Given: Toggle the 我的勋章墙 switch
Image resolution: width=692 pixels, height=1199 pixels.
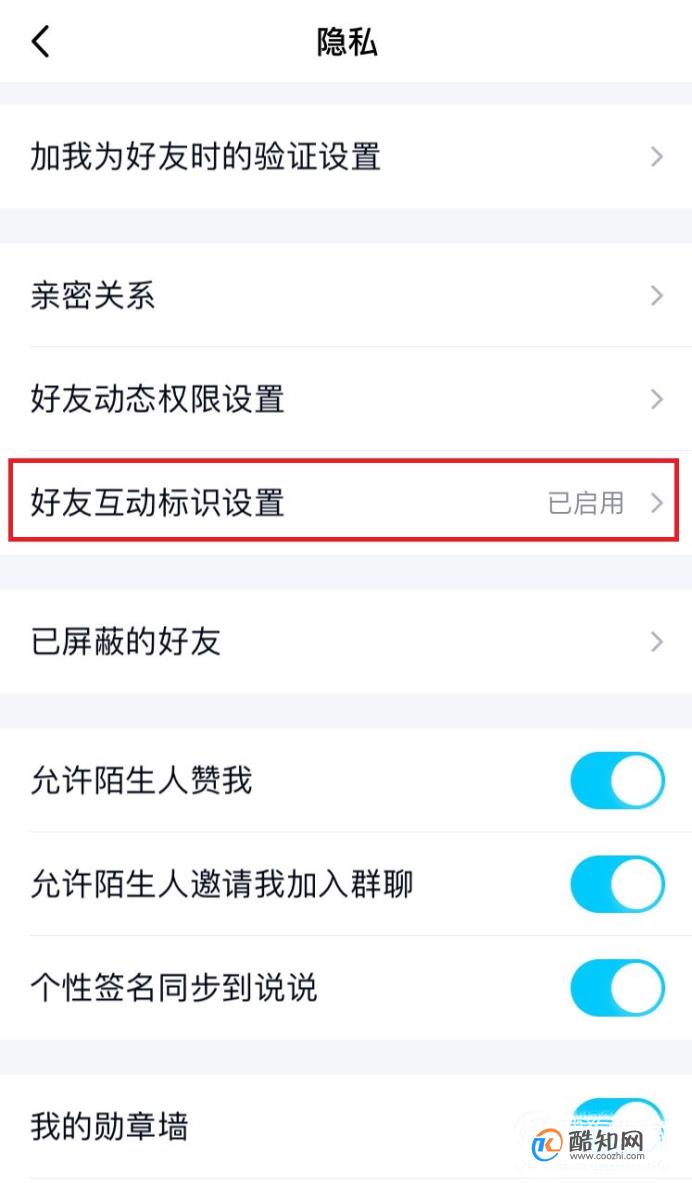Looking at the screenshot, I should 617,1126.
